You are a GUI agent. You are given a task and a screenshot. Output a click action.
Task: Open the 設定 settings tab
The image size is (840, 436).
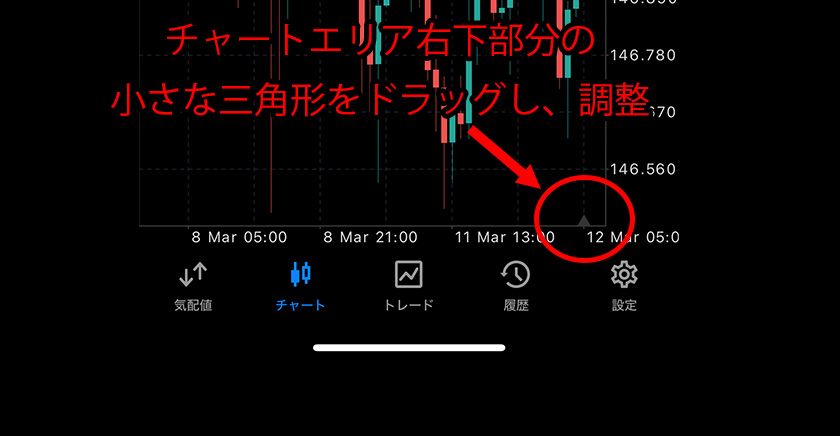pyautogui.click(x=625, y=285)
